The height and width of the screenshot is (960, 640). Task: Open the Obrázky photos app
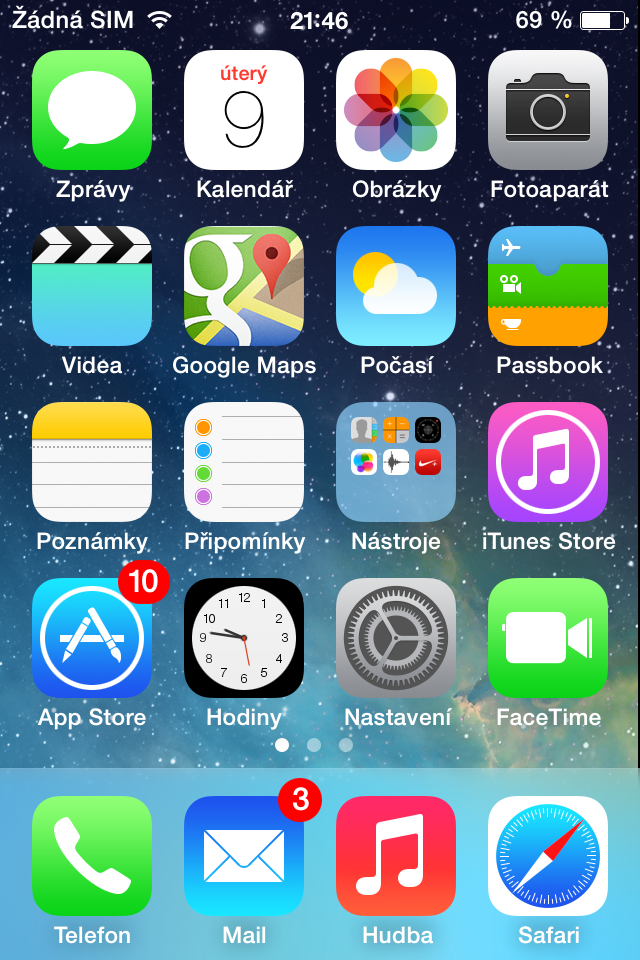click(396, 110)
